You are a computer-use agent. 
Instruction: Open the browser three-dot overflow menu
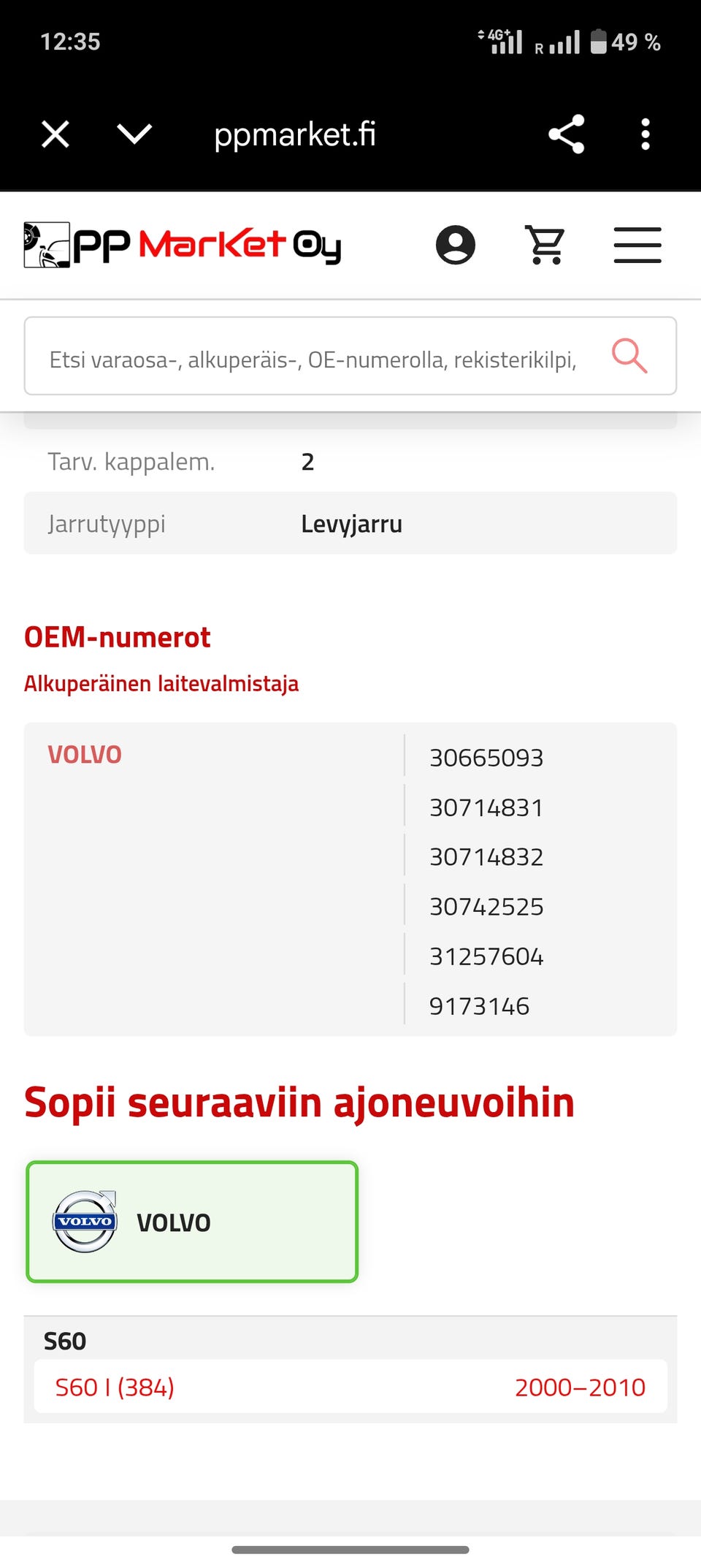[x=646, y=134]
